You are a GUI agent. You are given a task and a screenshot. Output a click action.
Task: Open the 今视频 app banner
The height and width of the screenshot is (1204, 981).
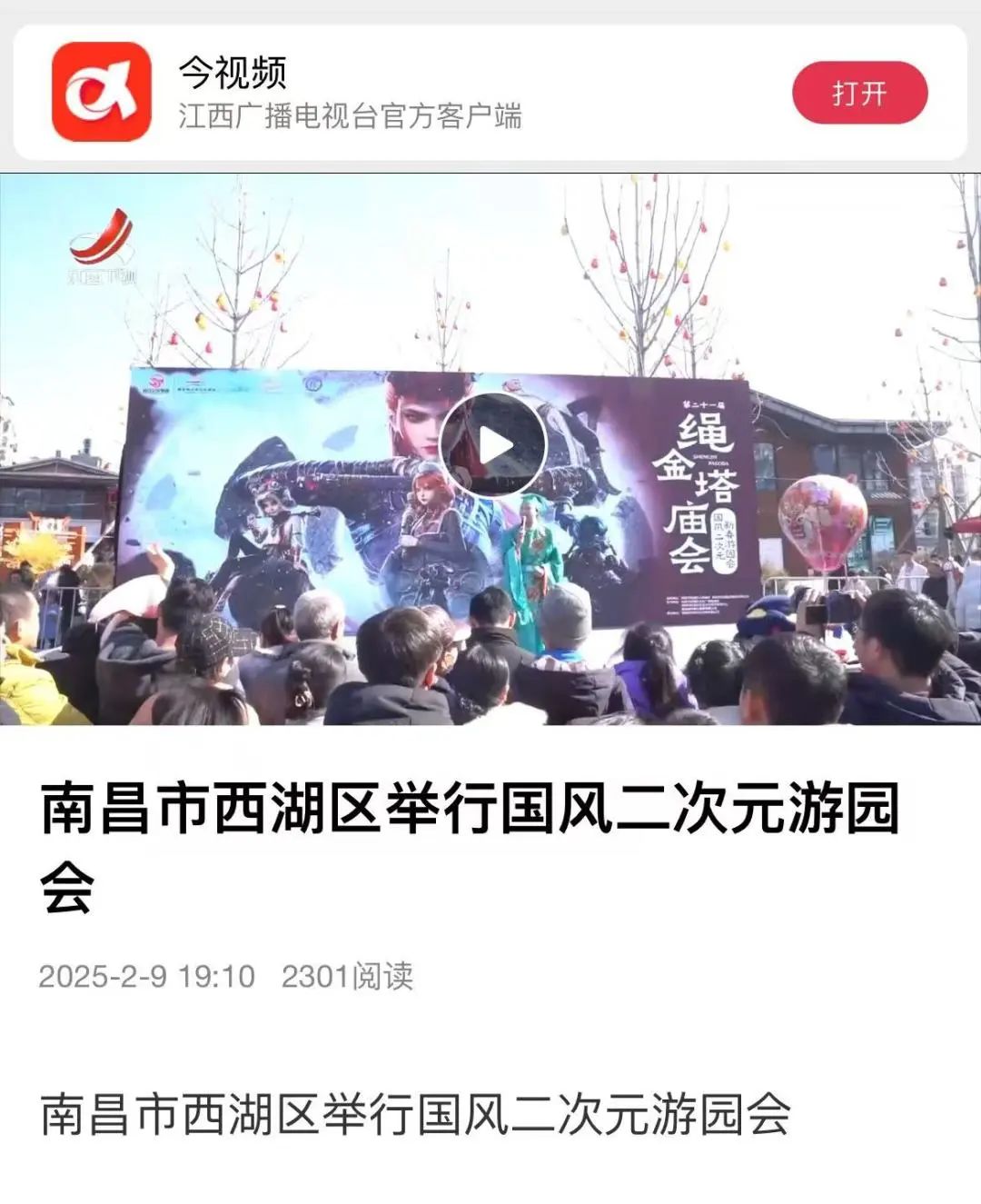[x=350, y=93]
